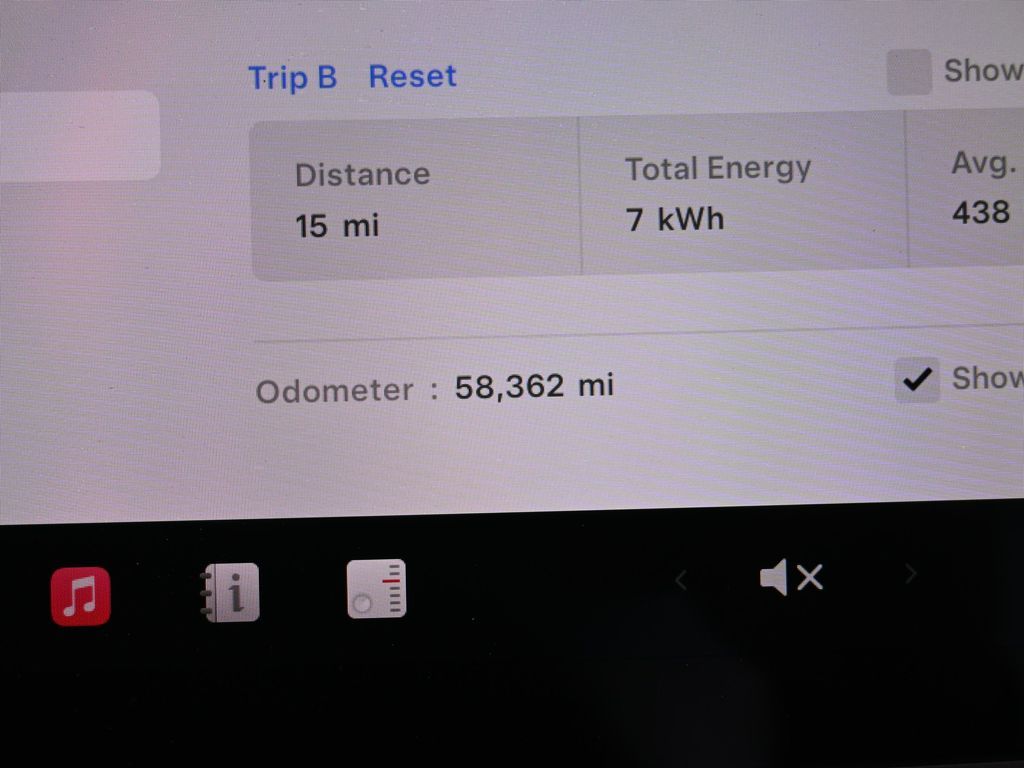Rename the Trip B label
The height and width of the screenshot is (768, 1024).
pos(292,77)
